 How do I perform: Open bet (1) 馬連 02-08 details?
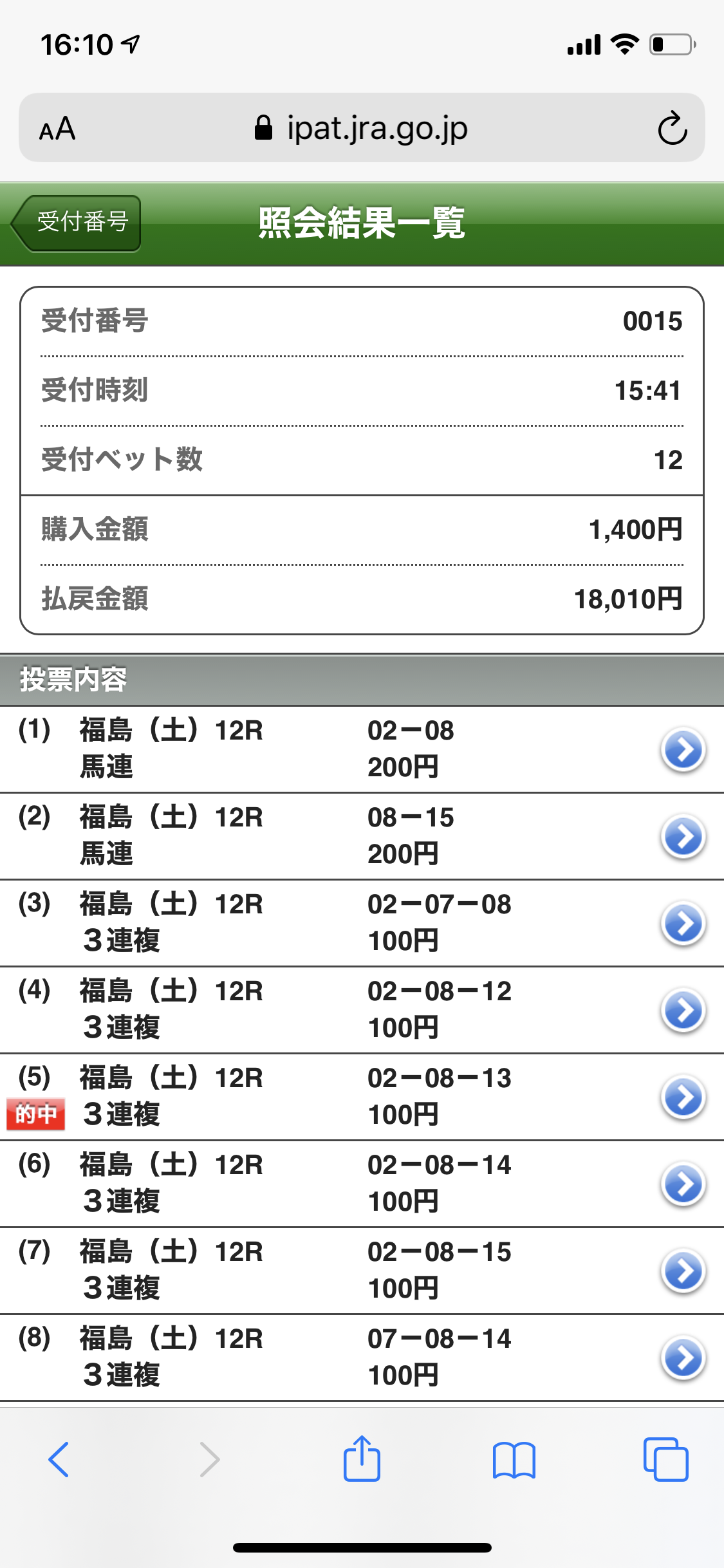tap(683, 749)
